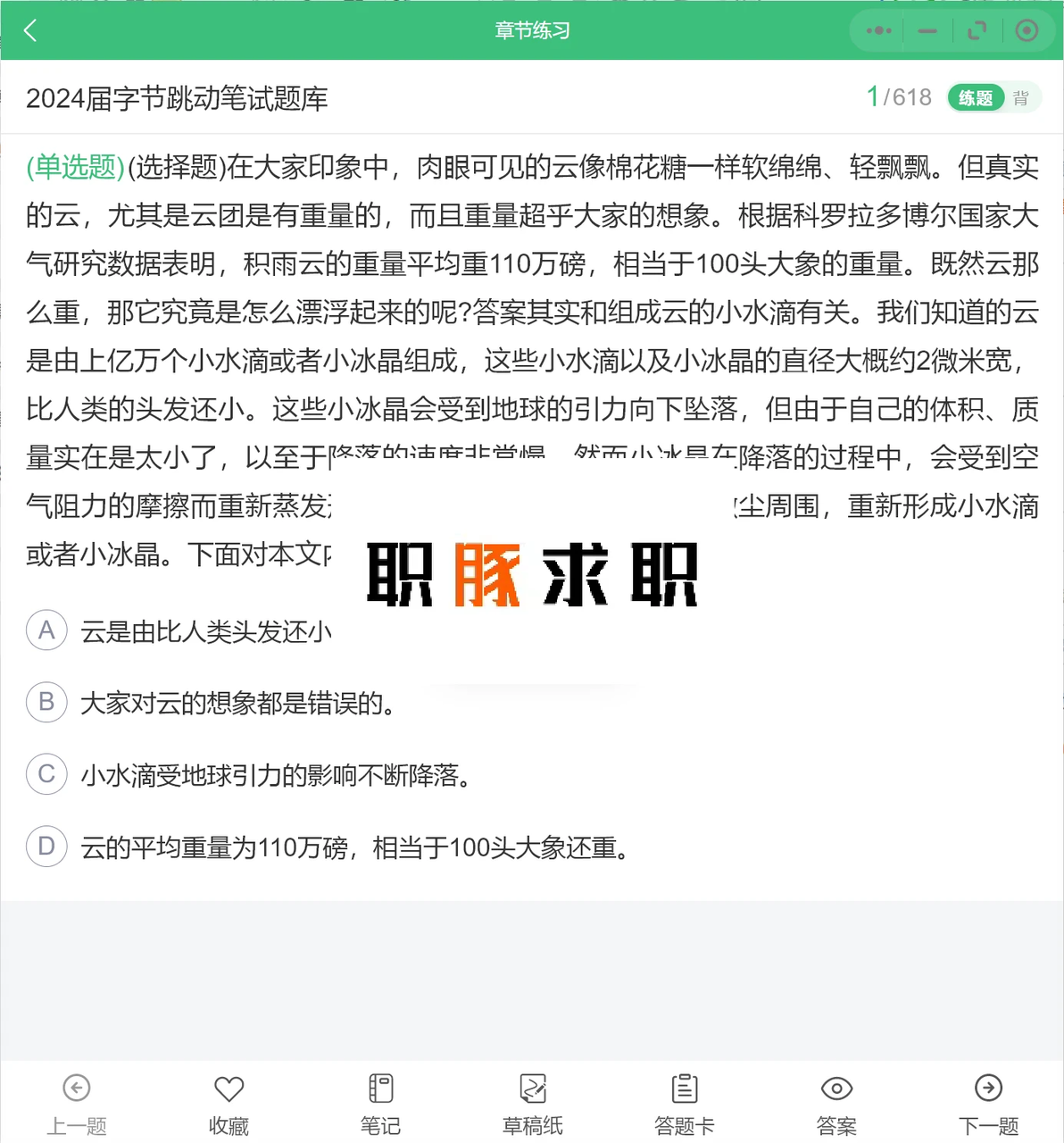
Task: Open the 草稿纸 scratch paper
Action: pos(532,1105)
